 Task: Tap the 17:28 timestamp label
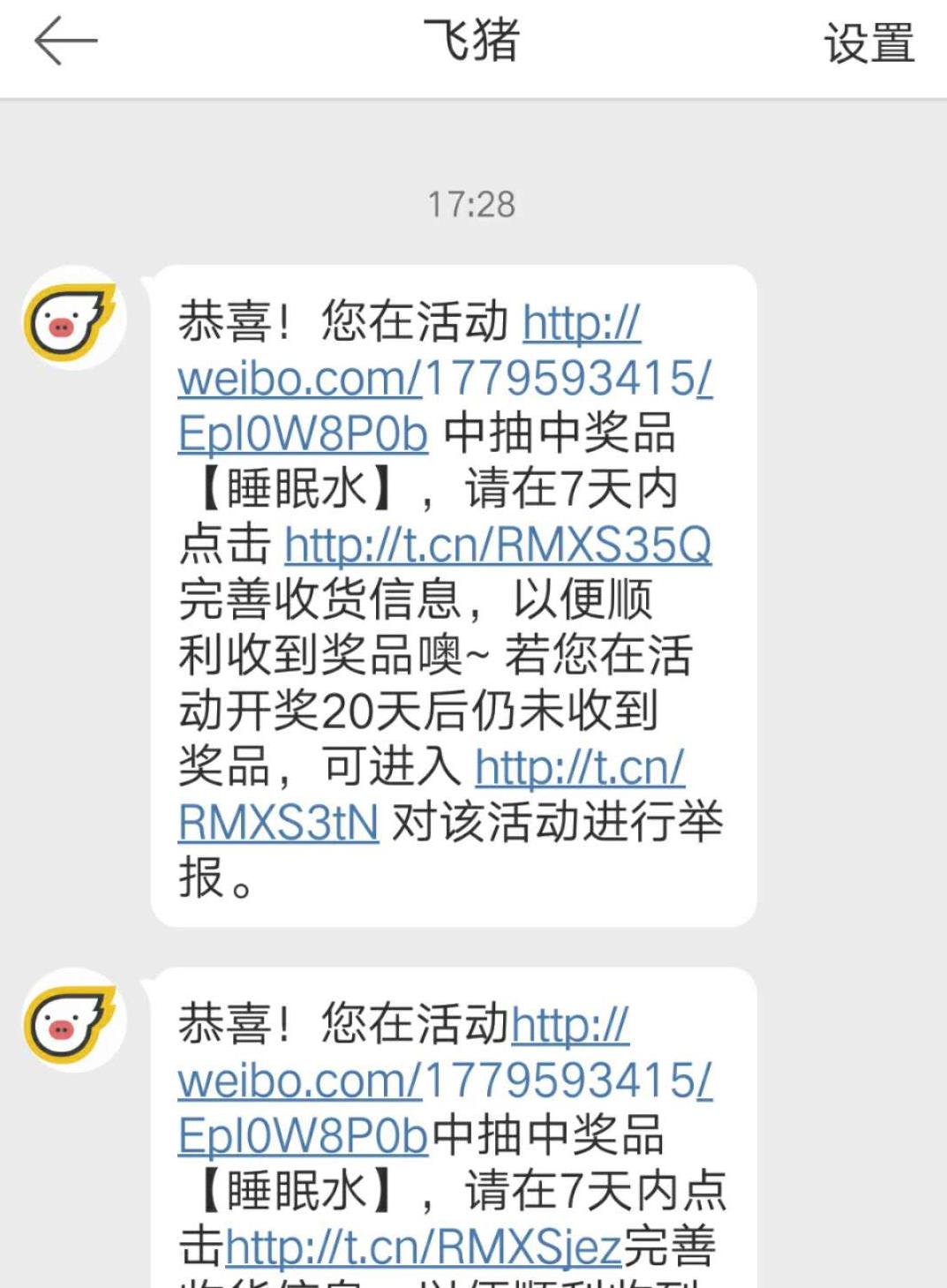tap(473, 203)
